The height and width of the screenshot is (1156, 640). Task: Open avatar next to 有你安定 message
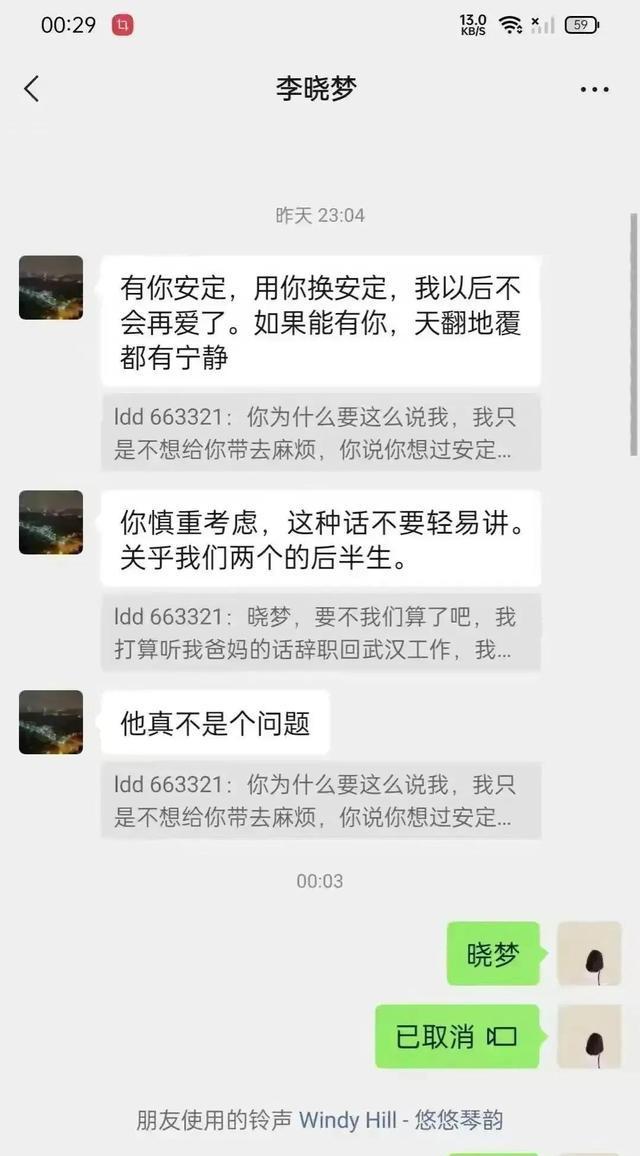tap(51, 288)
